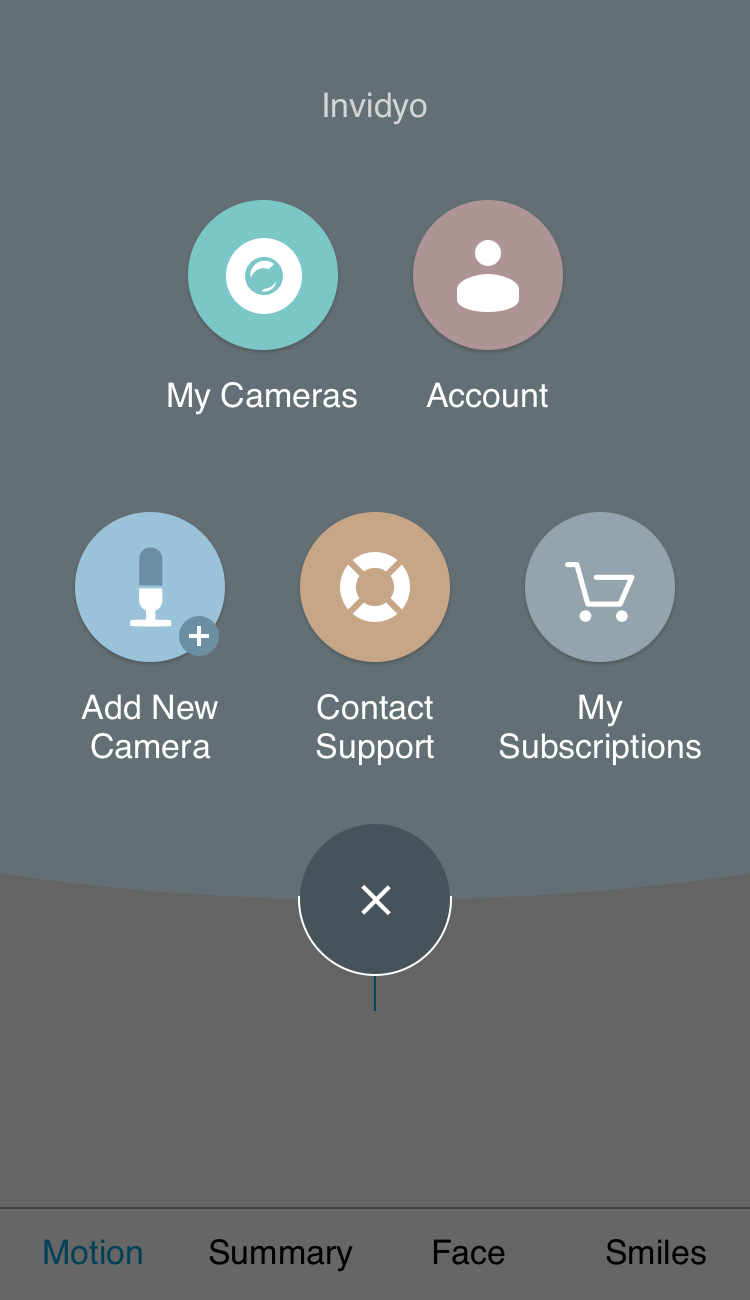View My Subscriptions
Image resolution: width=750 pixels, height=1300 pixels.
[x=600, y=587]
